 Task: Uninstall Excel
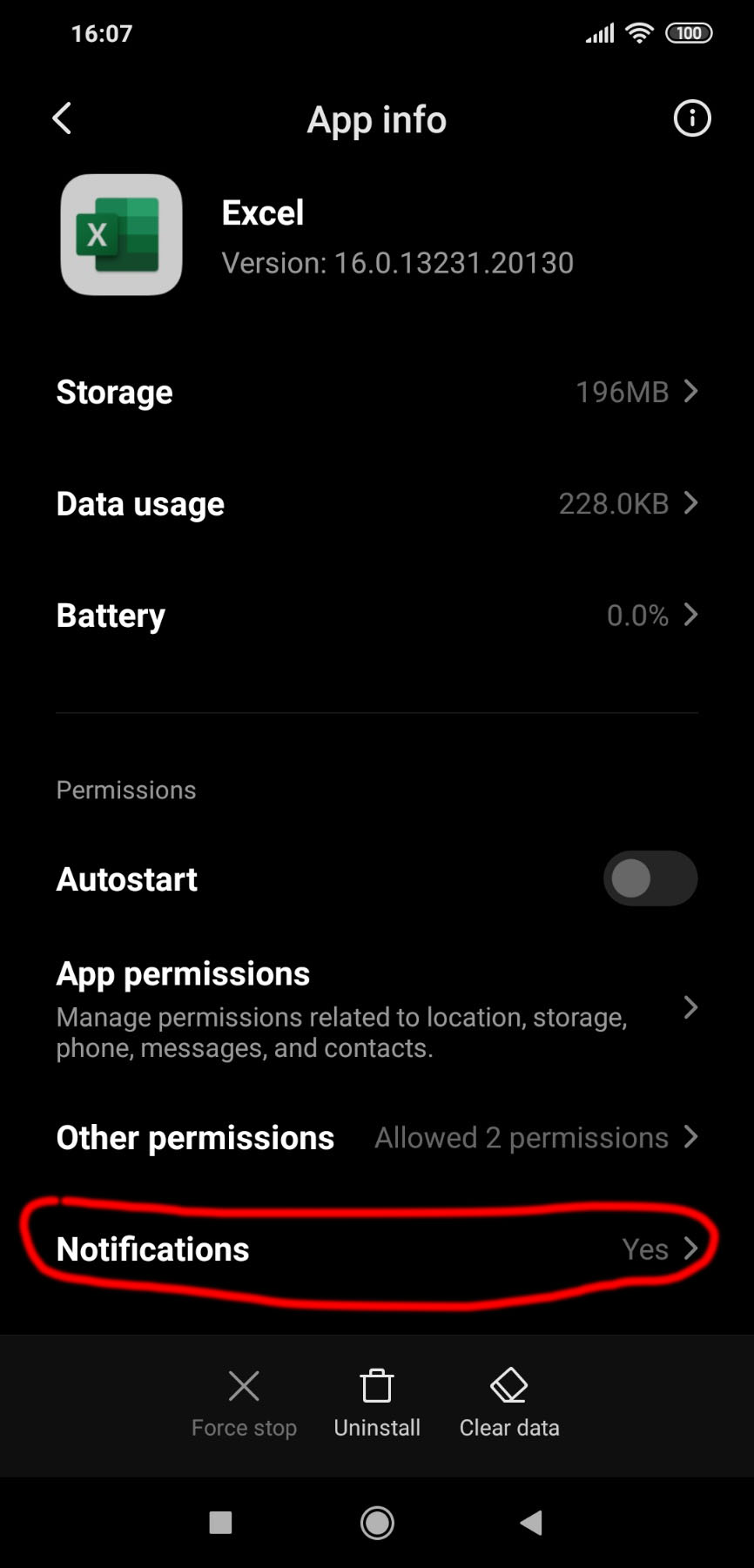pos(377,1402)
